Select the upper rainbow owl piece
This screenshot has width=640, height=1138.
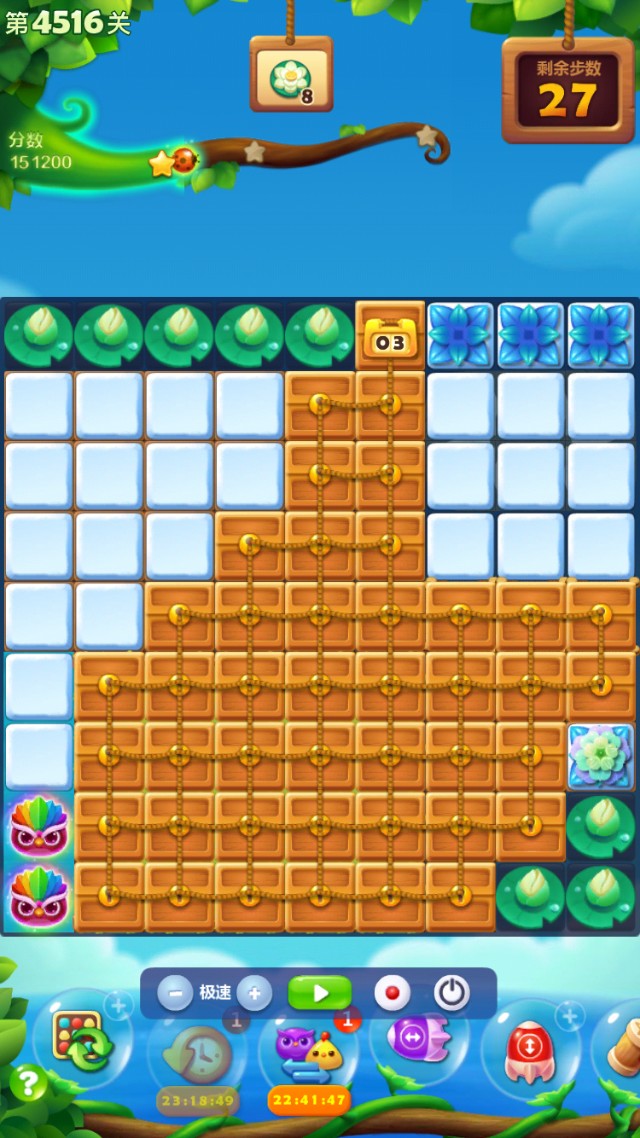click(38, 826)
